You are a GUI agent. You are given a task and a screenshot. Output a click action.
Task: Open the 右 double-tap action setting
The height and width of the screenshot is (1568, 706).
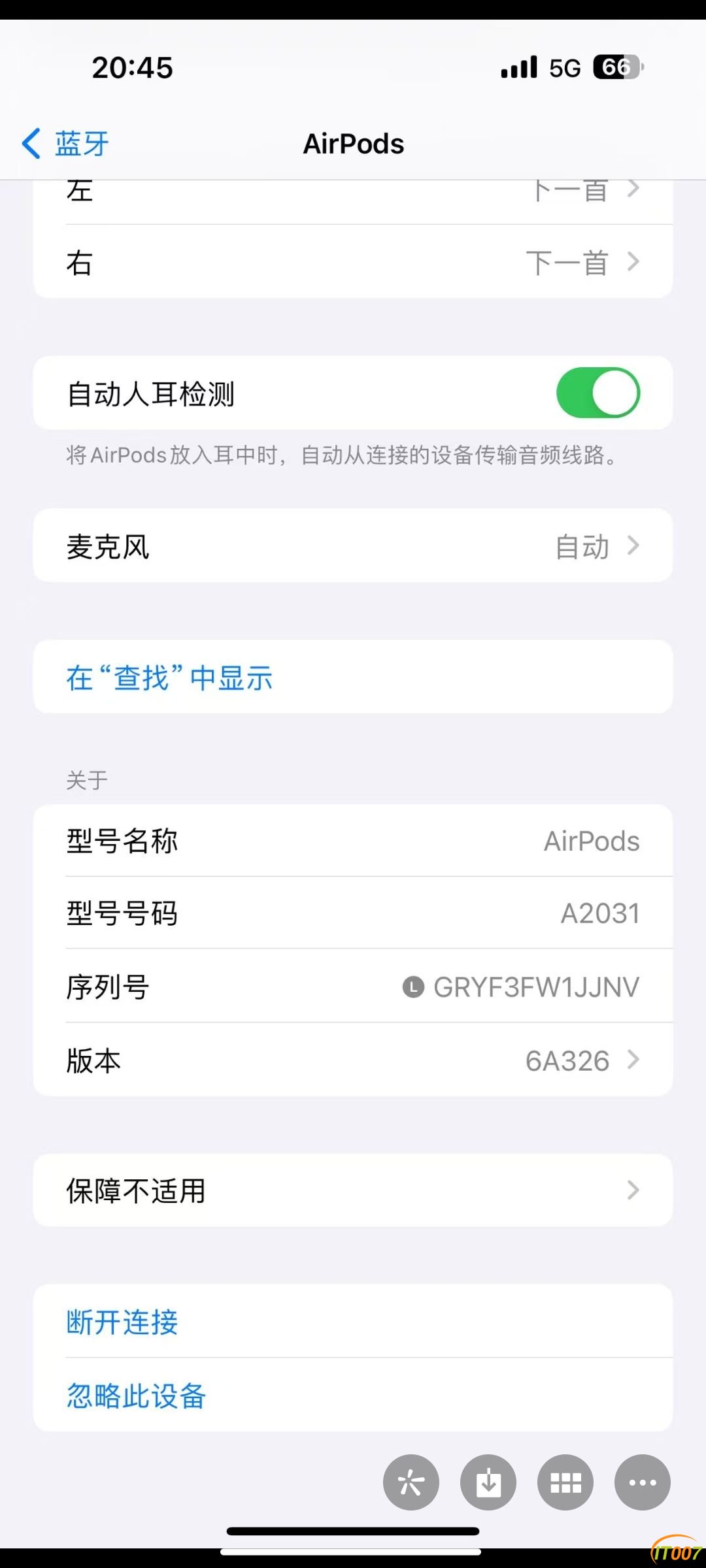(353, 262)
